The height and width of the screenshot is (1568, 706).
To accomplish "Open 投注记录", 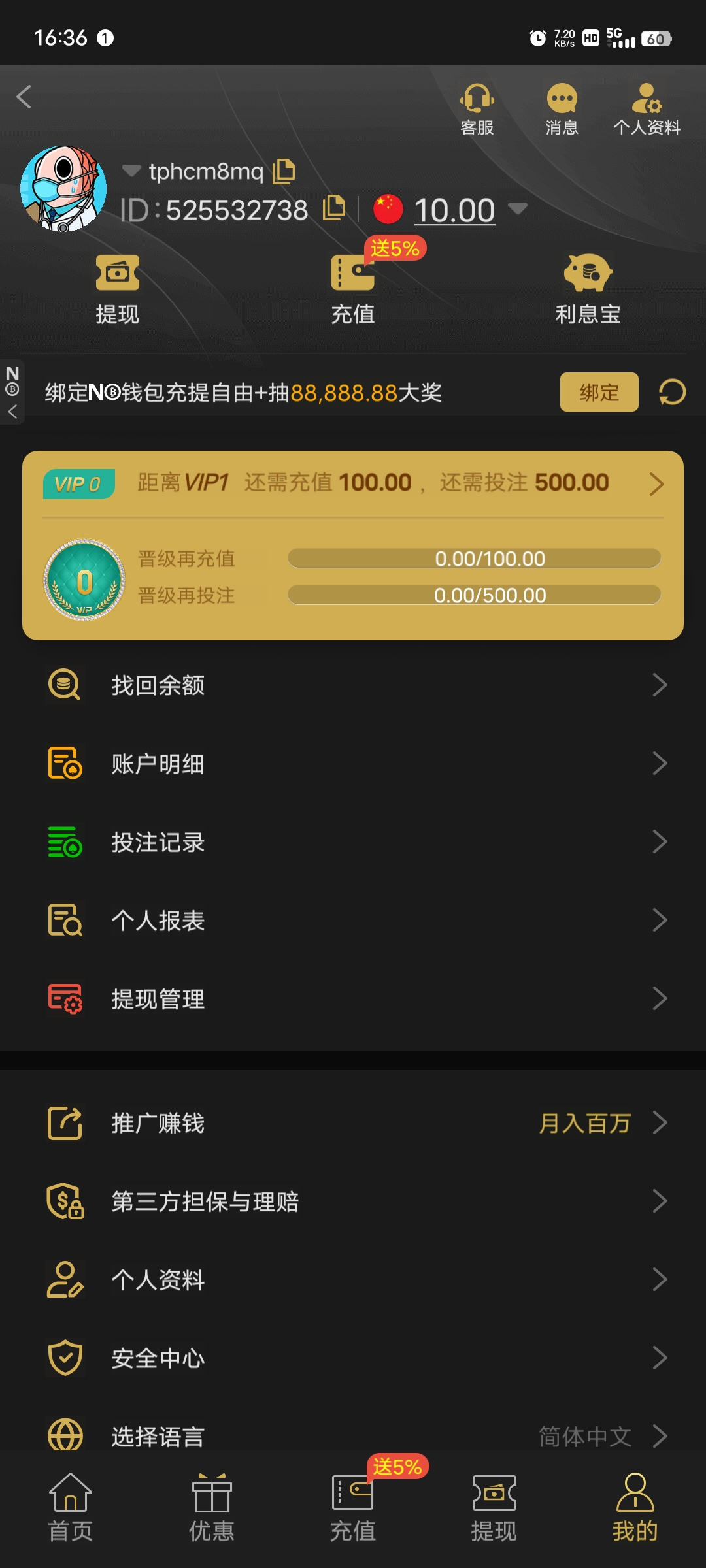I will (x=353, y=842).
